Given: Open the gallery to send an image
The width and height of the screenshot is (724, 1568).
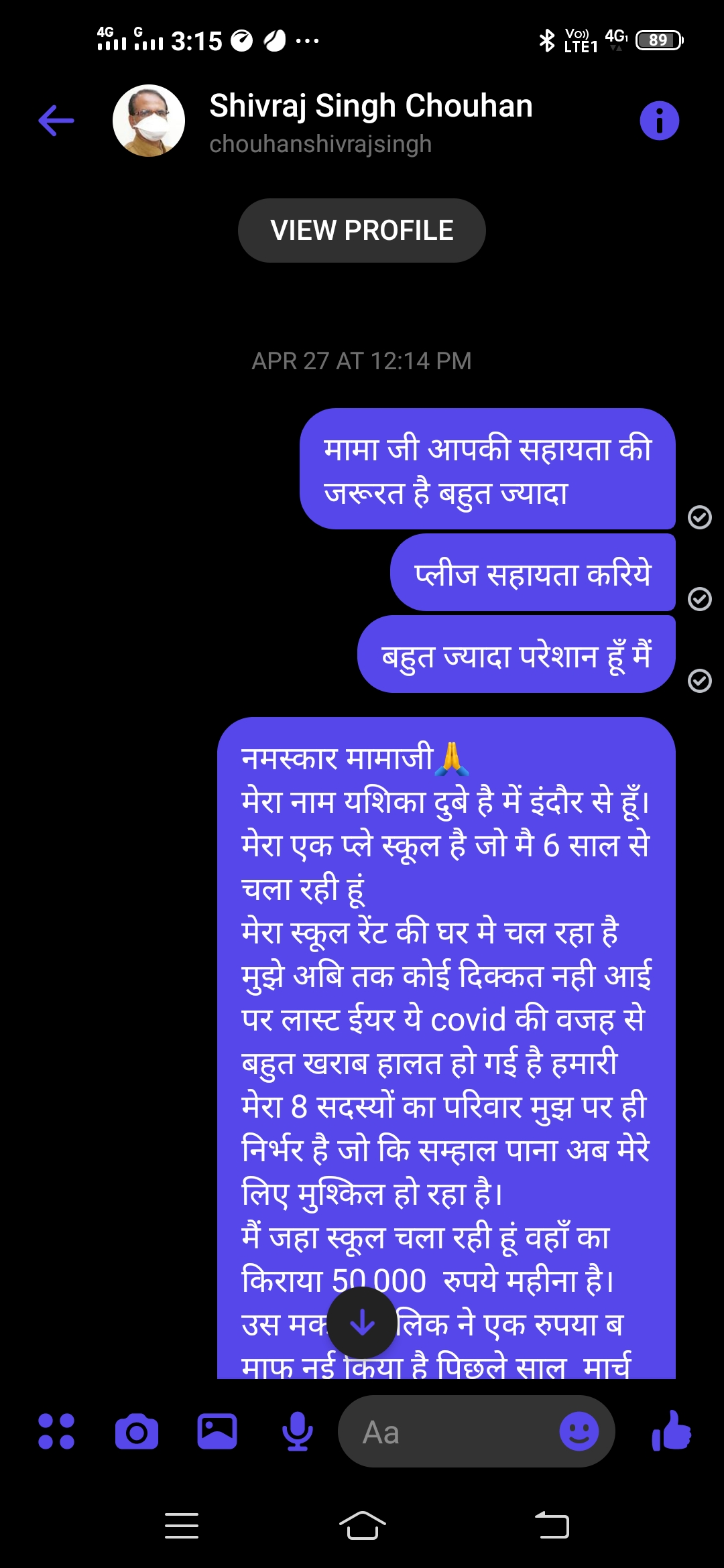Looking at the screenshot, I should [x=217, y=1432].
